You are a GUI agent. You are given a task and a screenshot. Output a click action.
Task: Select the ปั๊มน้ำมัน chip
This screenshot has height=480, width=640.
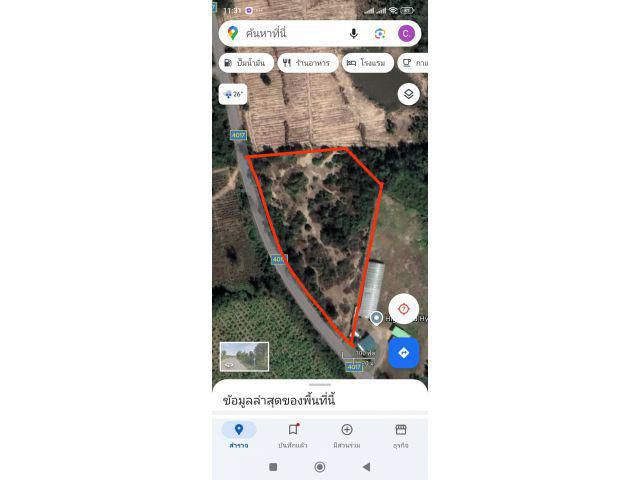[245, 63]
